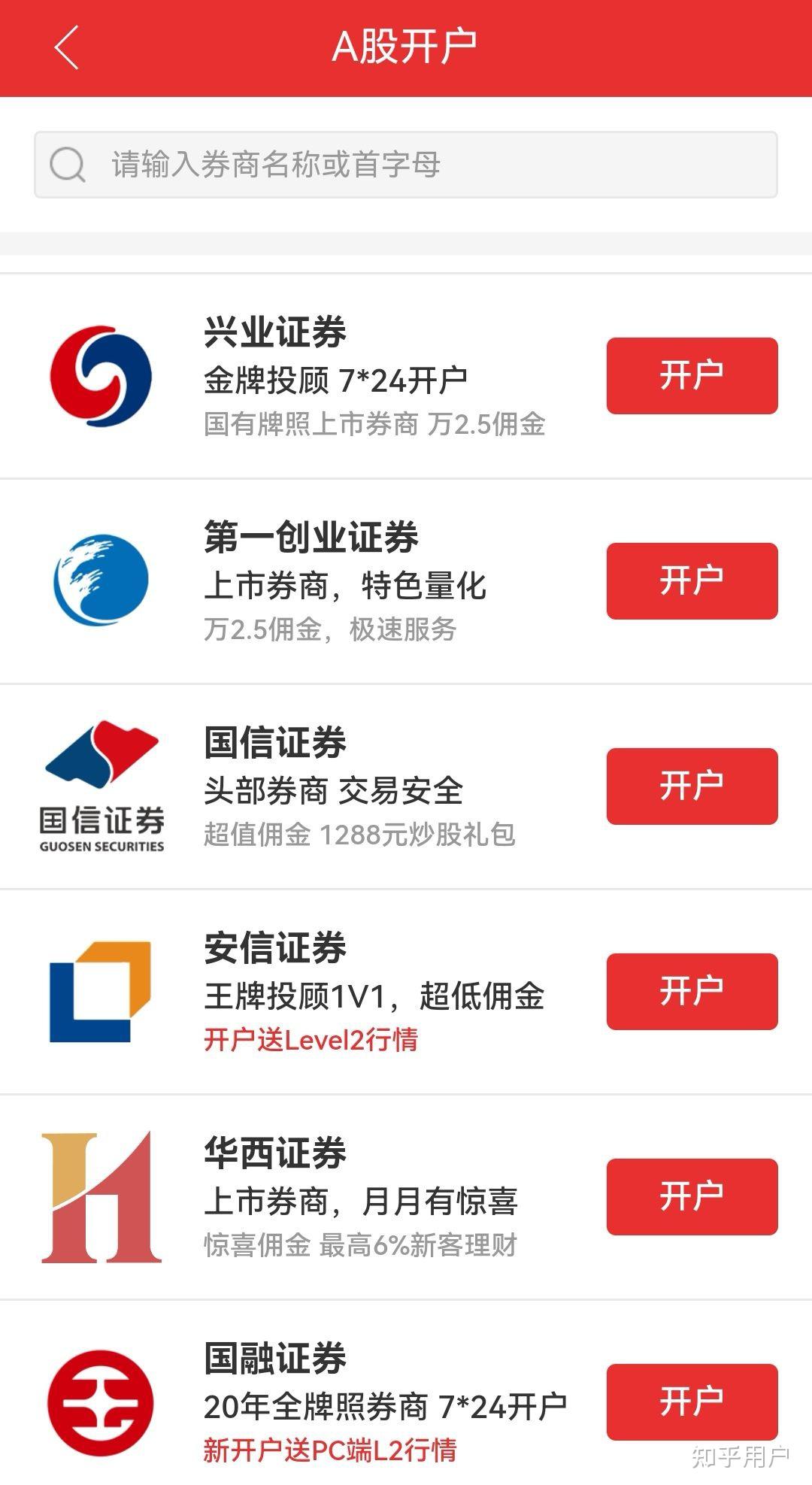
Task: Tap the back arrow to leave A股开户
Action: pos(64,47)
